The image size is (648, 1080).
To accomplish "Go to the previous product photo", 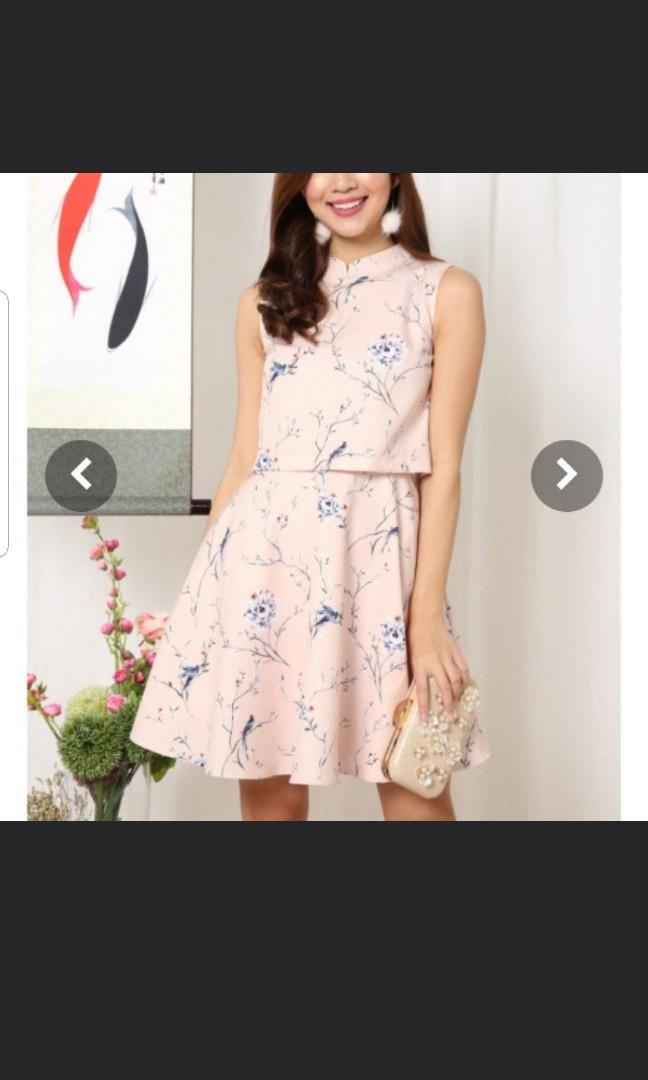I will [81, 476].
